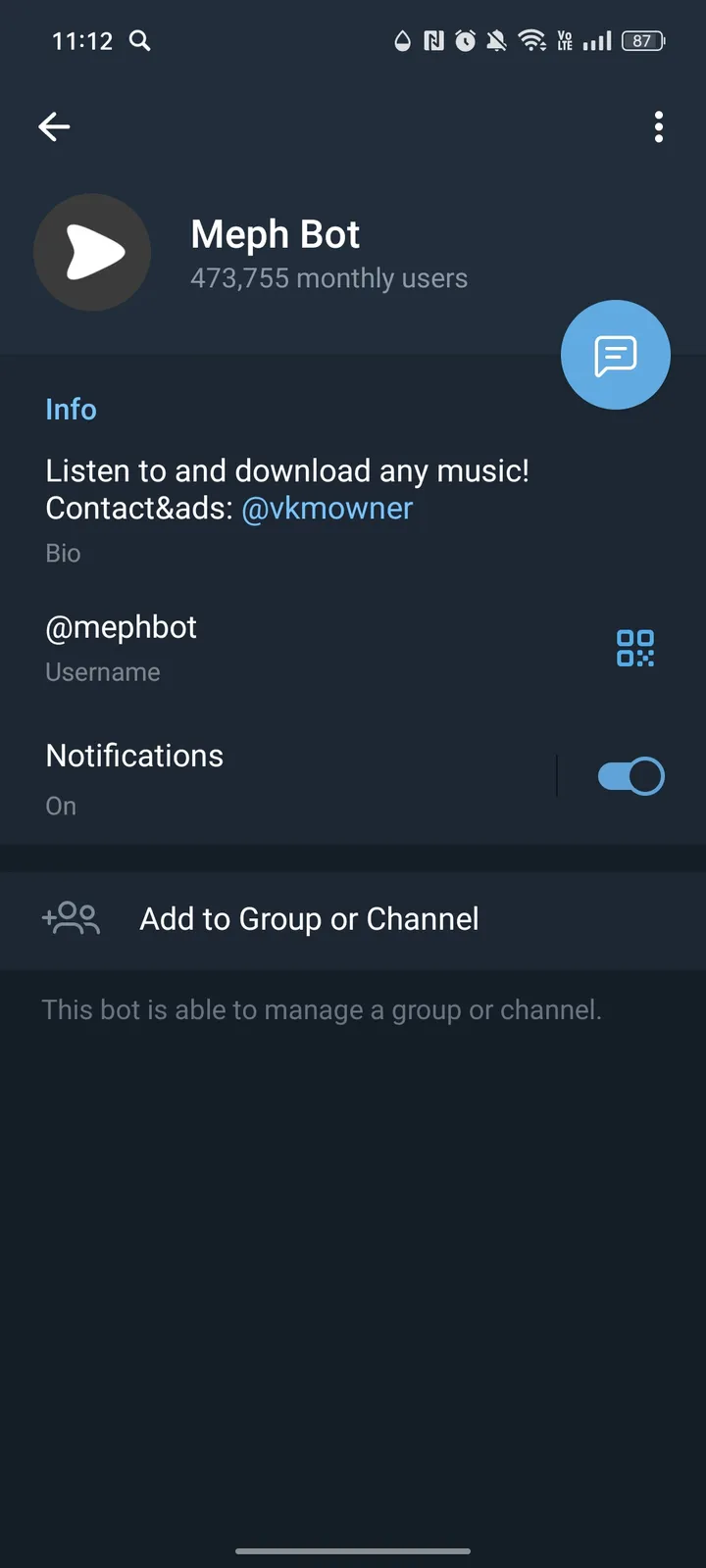This screenshot has height=1568, width=706.
Task: Show the QR code for @mephbot
Action: click(634, 648)
